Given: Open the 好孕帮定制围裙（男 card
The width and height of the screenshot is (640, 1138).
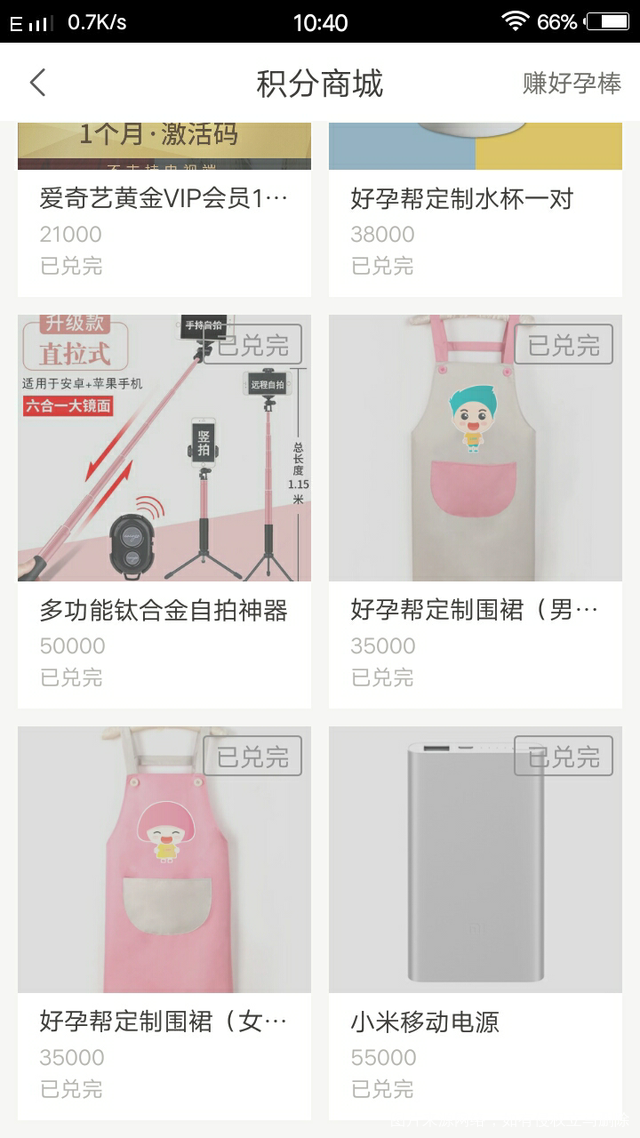Looking at the screenshot, I should [x=475, y=510].
